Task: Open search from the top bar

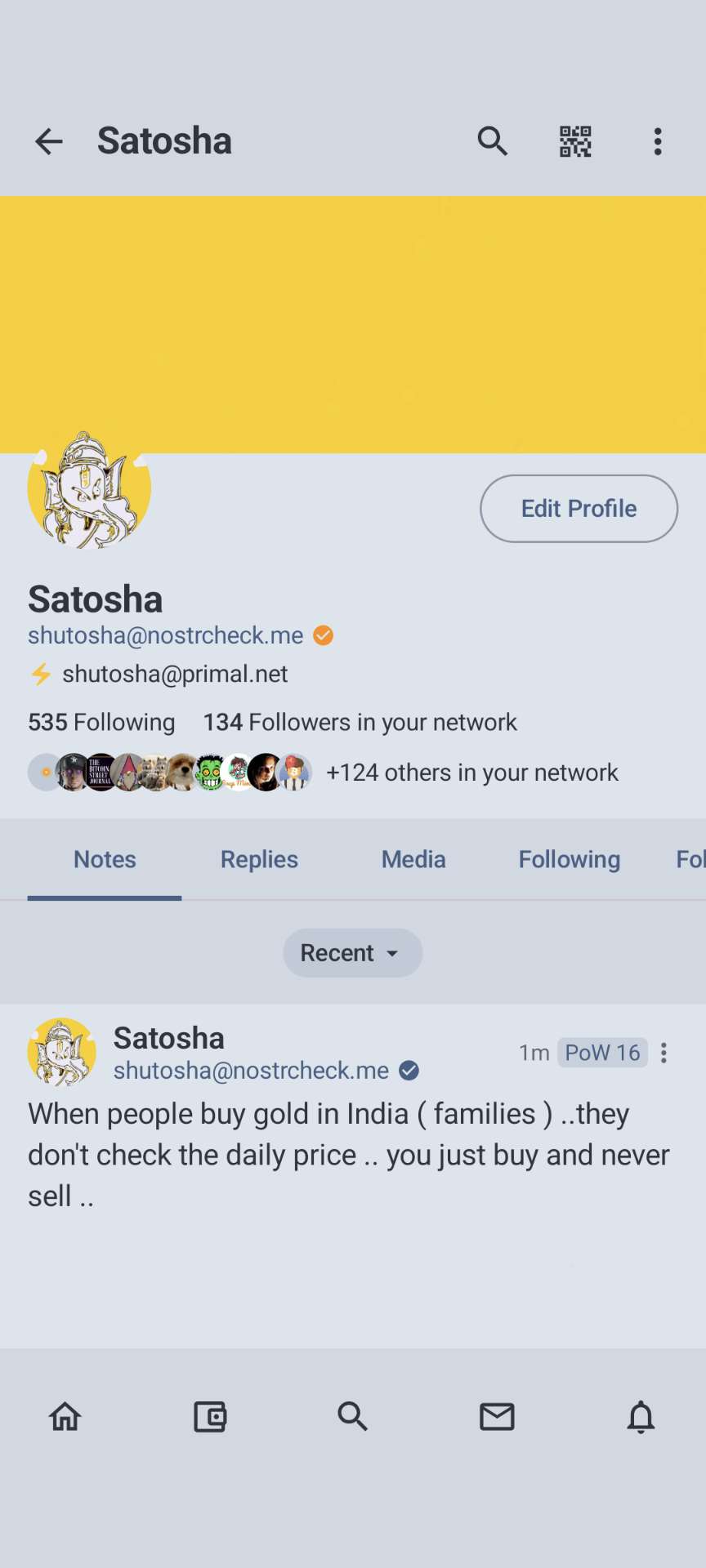Action: coord(492,141)
